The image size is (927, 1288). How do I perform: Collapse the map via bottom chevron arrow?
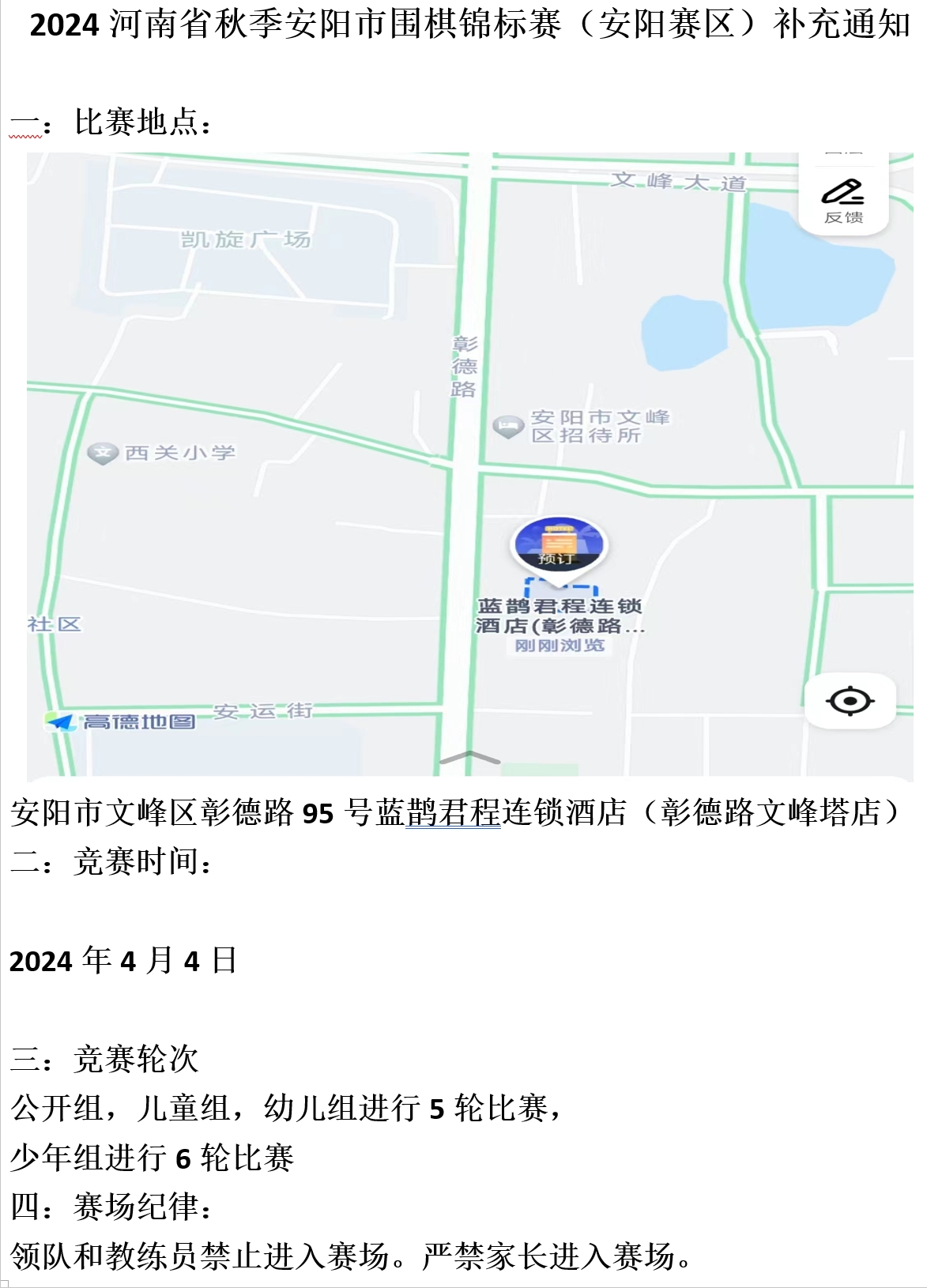(470, 757)
